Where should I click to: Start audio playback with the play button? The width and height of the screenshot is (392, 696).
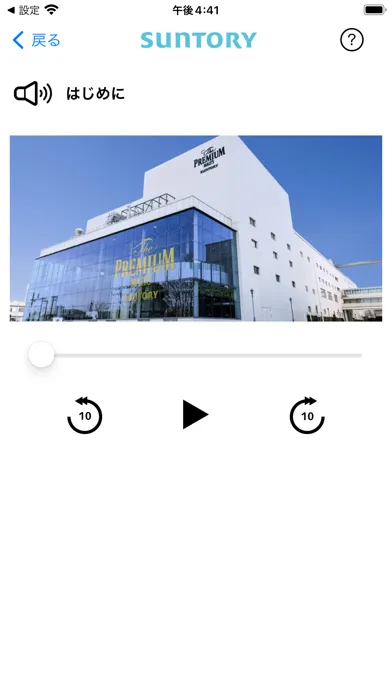(x=195, y=415)
